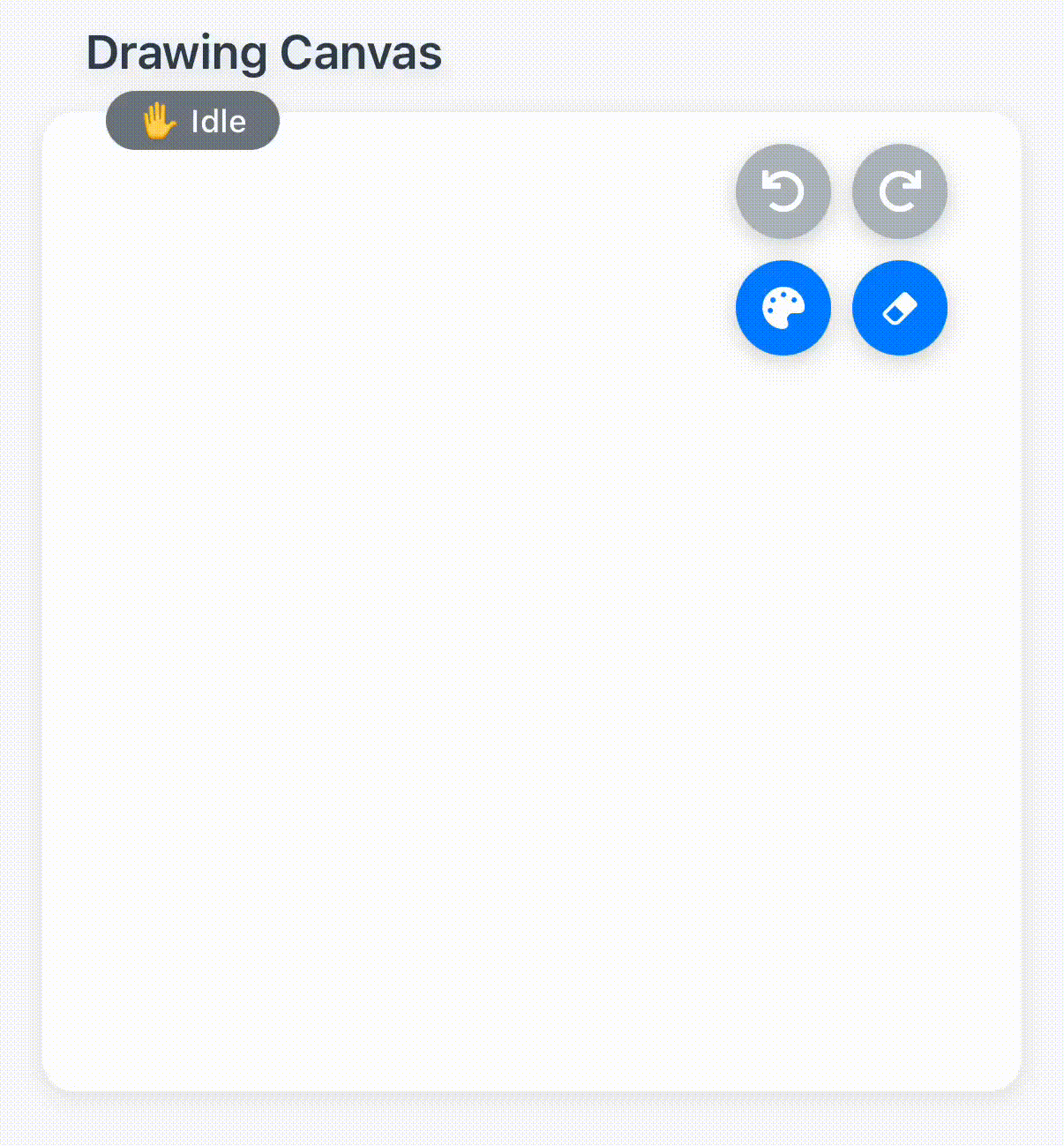Click the Drawing Canvas title
The image size is (1064, 1146).
(x=264, y=53)
